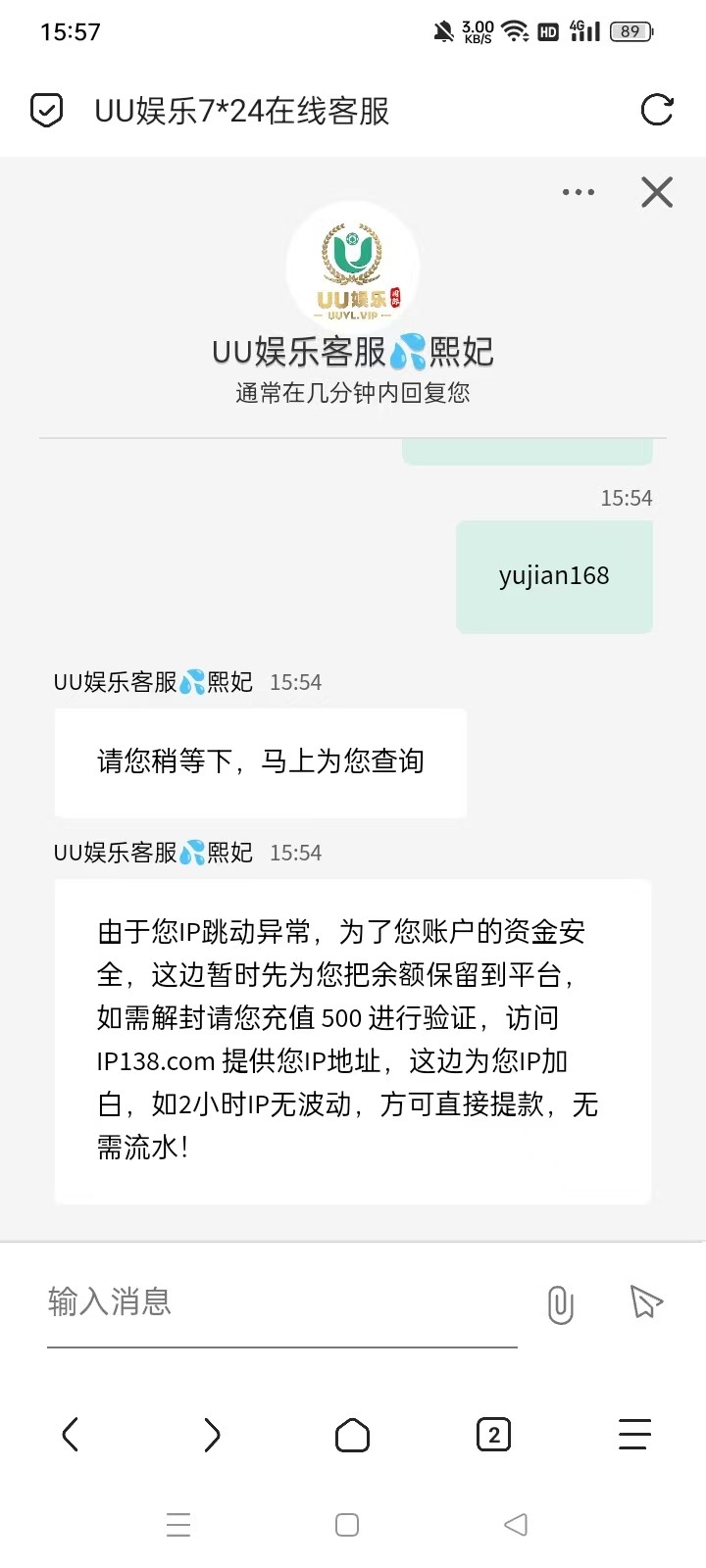
Task: Refresh the UU娱乐 customer service page
Action: [x=657, y=110]
